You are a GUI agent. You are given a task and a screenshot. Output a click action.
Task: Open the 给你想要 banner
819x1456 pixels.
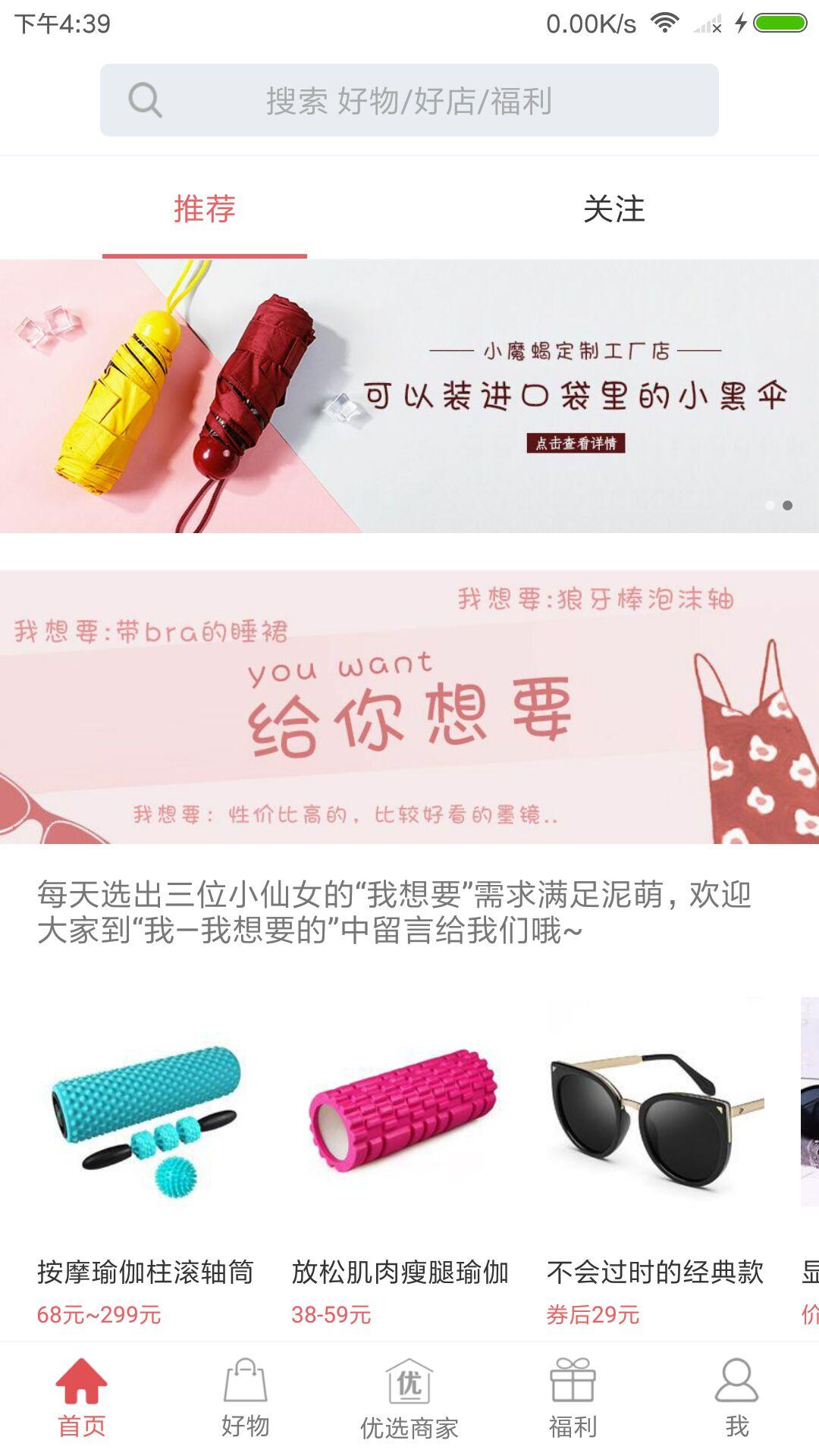[x=409, y=707]
